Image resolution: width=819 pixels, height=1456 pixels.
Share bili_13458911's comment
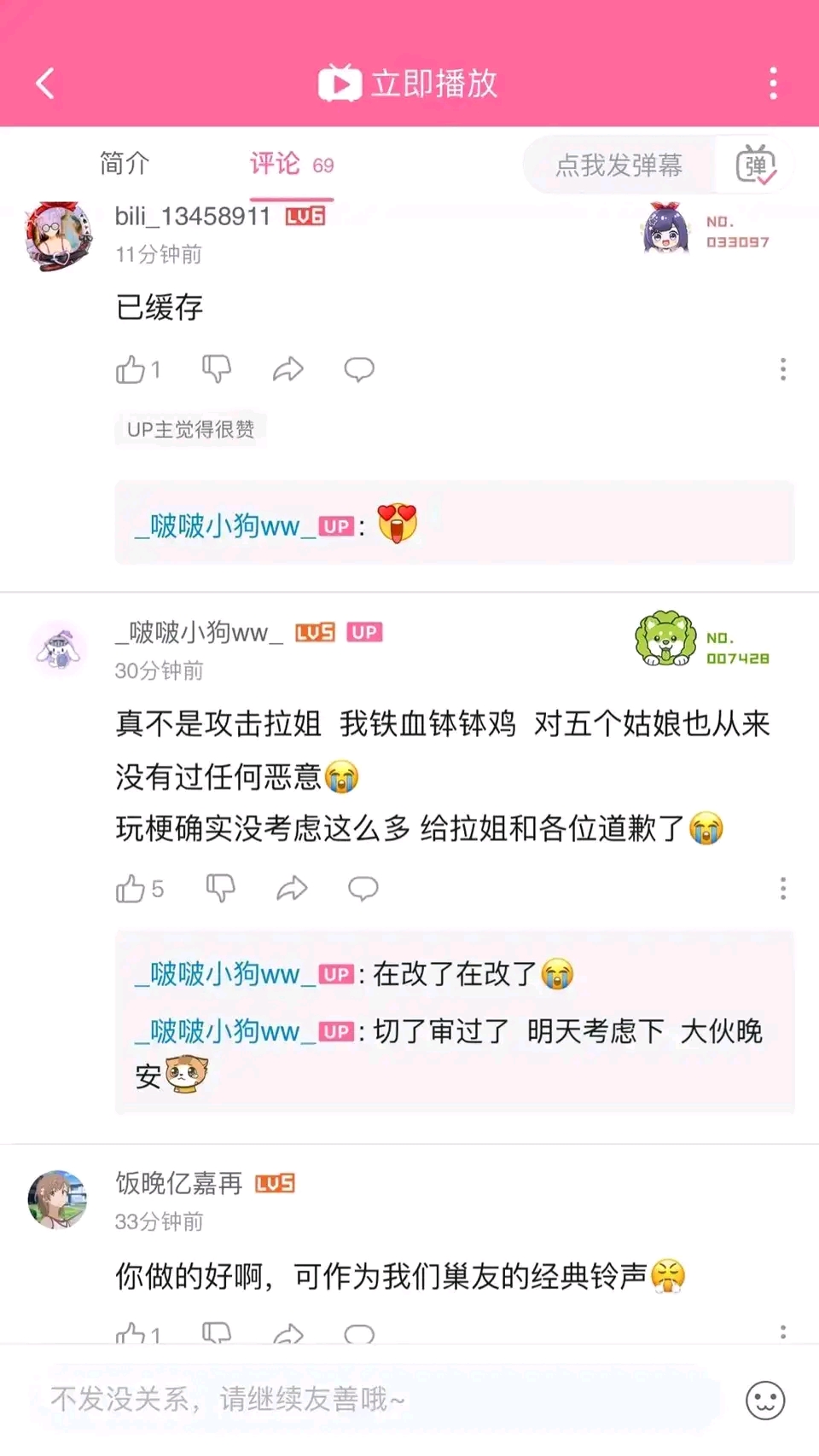click(x=288, y=369)
